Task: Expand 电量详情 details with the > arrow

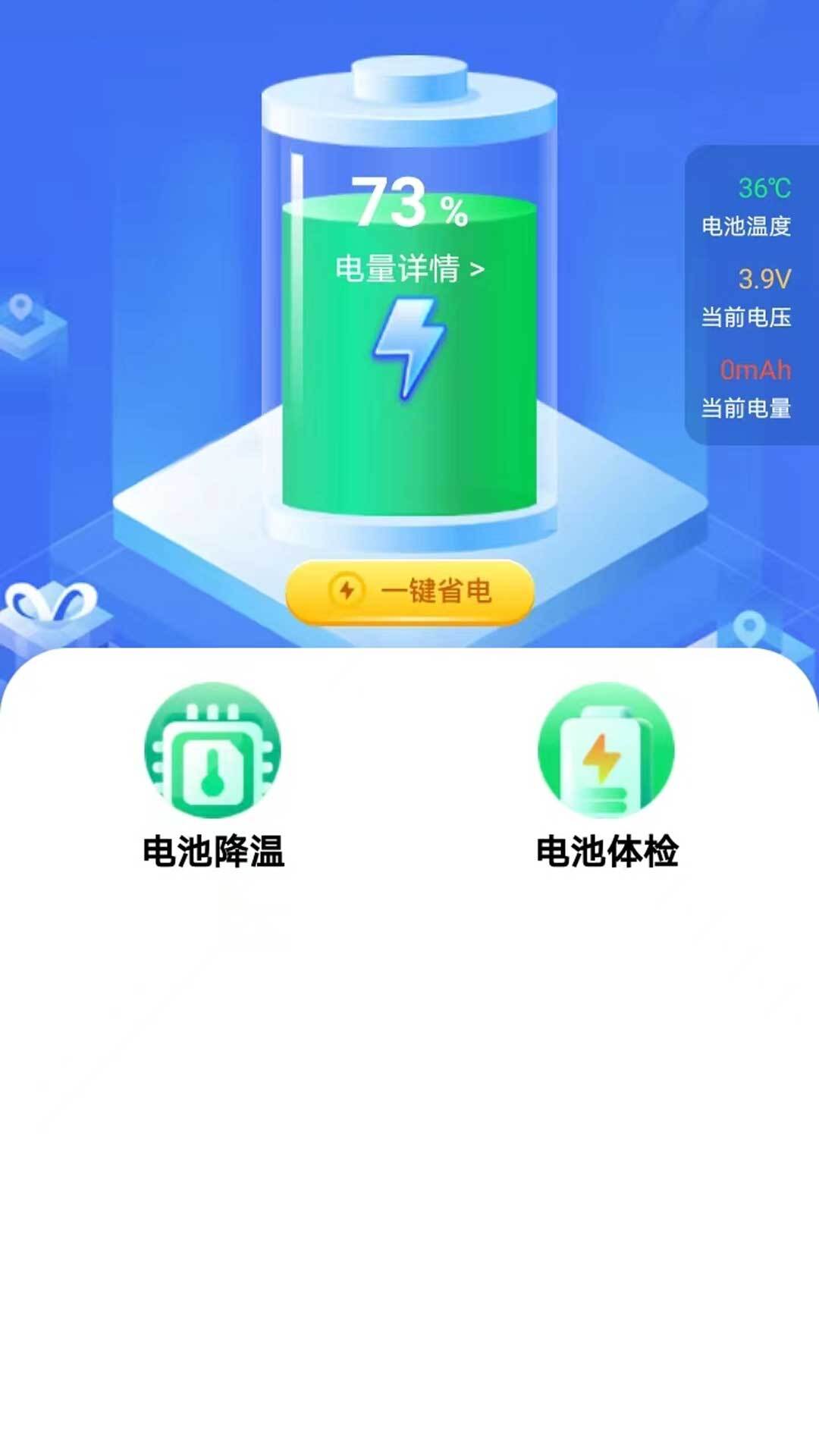Action: (479, 269)
